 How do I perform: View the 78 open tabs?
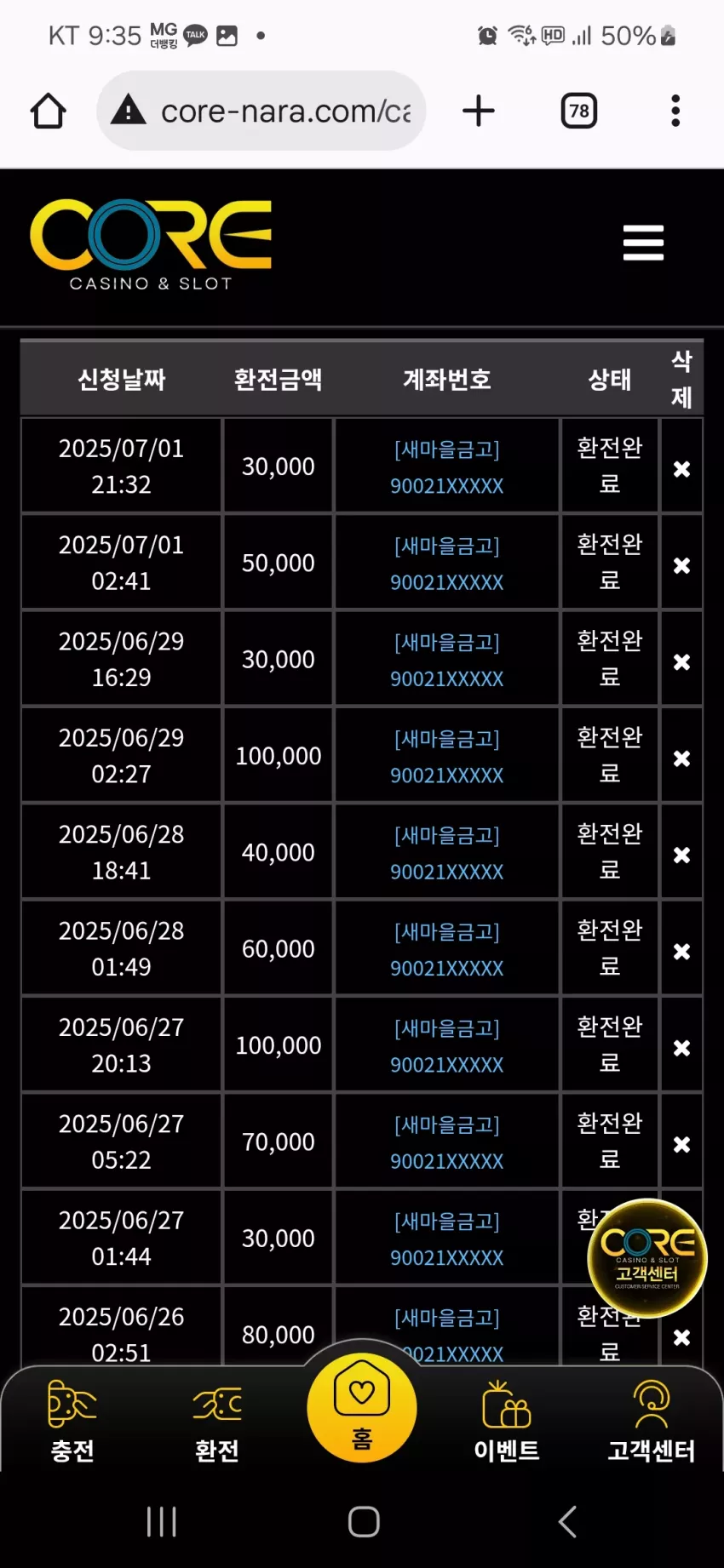(579, 111)
